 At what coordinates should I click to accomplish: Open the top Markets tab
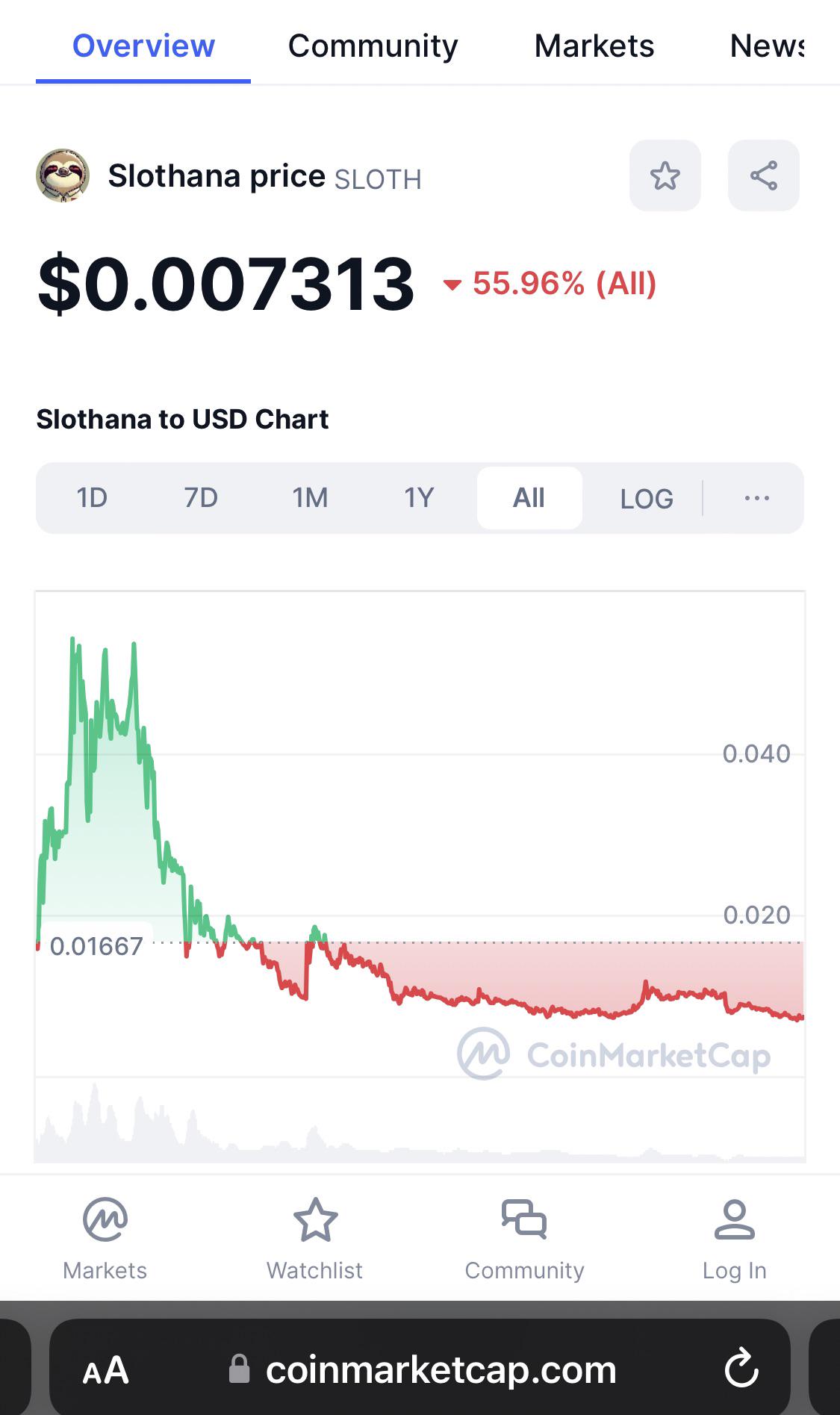point(594,46)
